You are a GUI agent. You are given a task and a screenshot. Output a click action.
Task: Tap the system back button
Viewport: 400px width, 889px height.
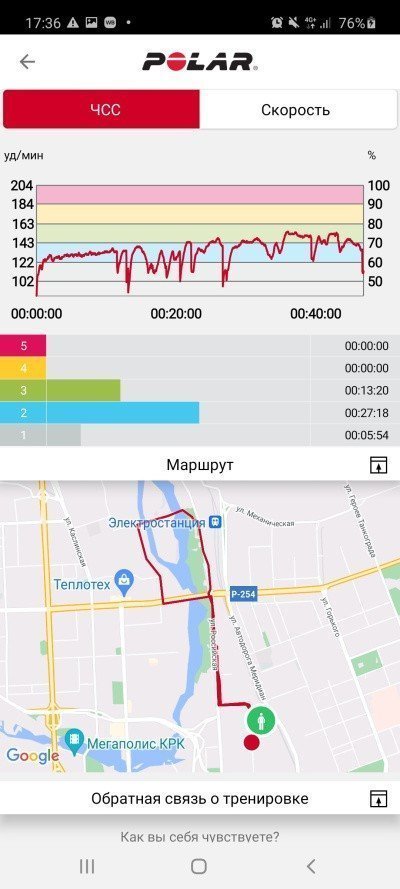[x=310, y=866]
